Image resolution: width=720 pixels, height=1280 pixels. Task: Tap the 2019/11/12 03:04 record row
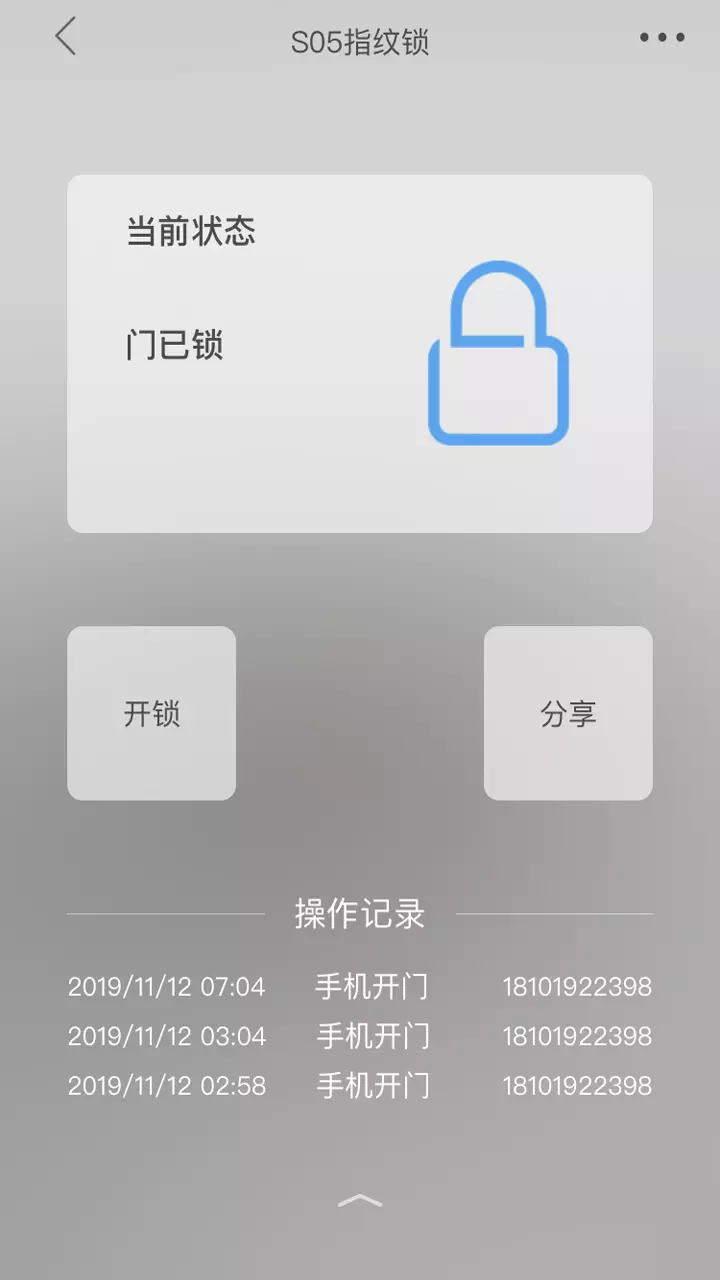tap(360, 1036)
